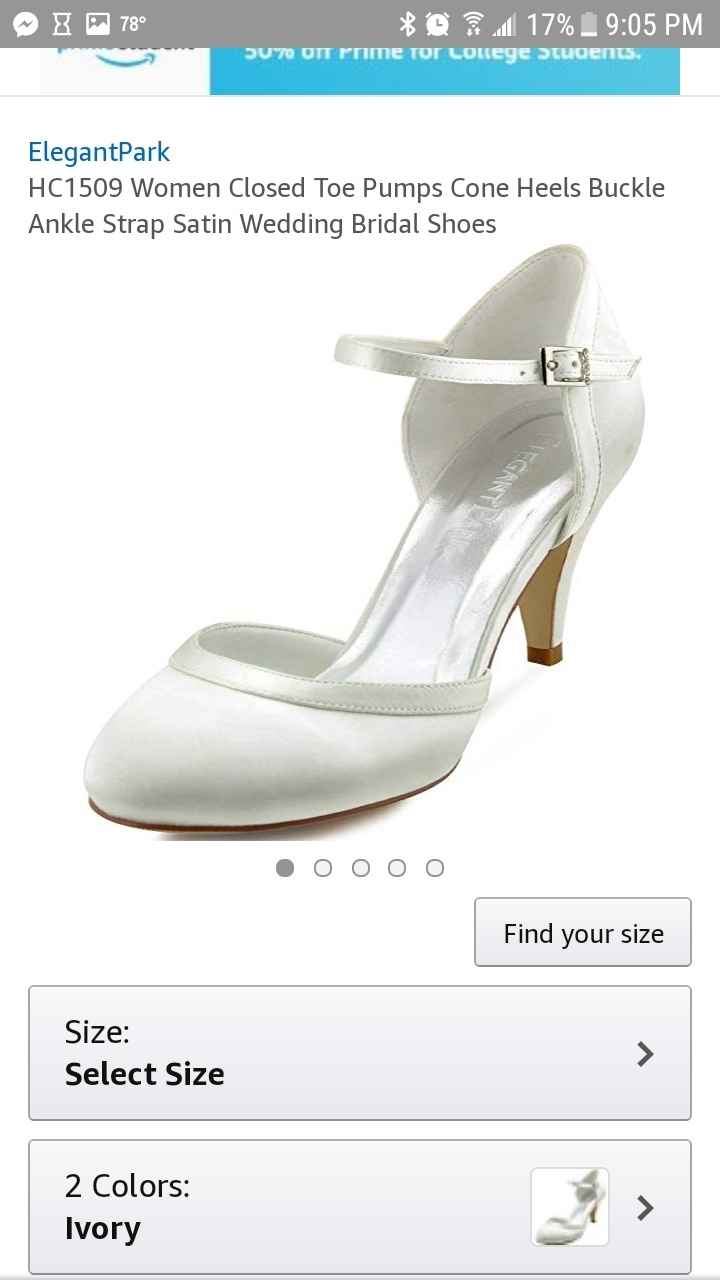Jump to the second product image dot
Viewport: 720px width, 1280px height.
tap(323, 868)
